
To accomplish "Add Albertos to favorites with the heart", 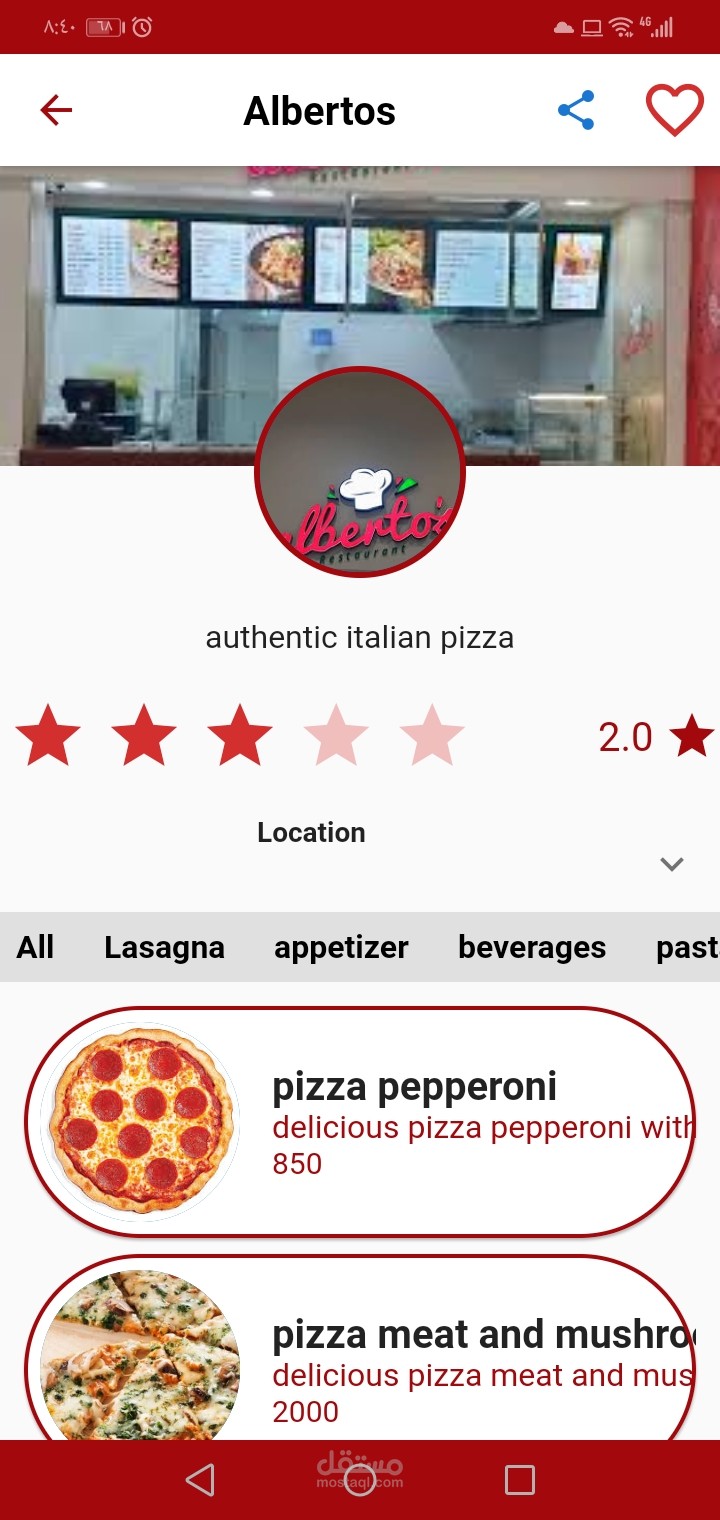I will point(675,110).
